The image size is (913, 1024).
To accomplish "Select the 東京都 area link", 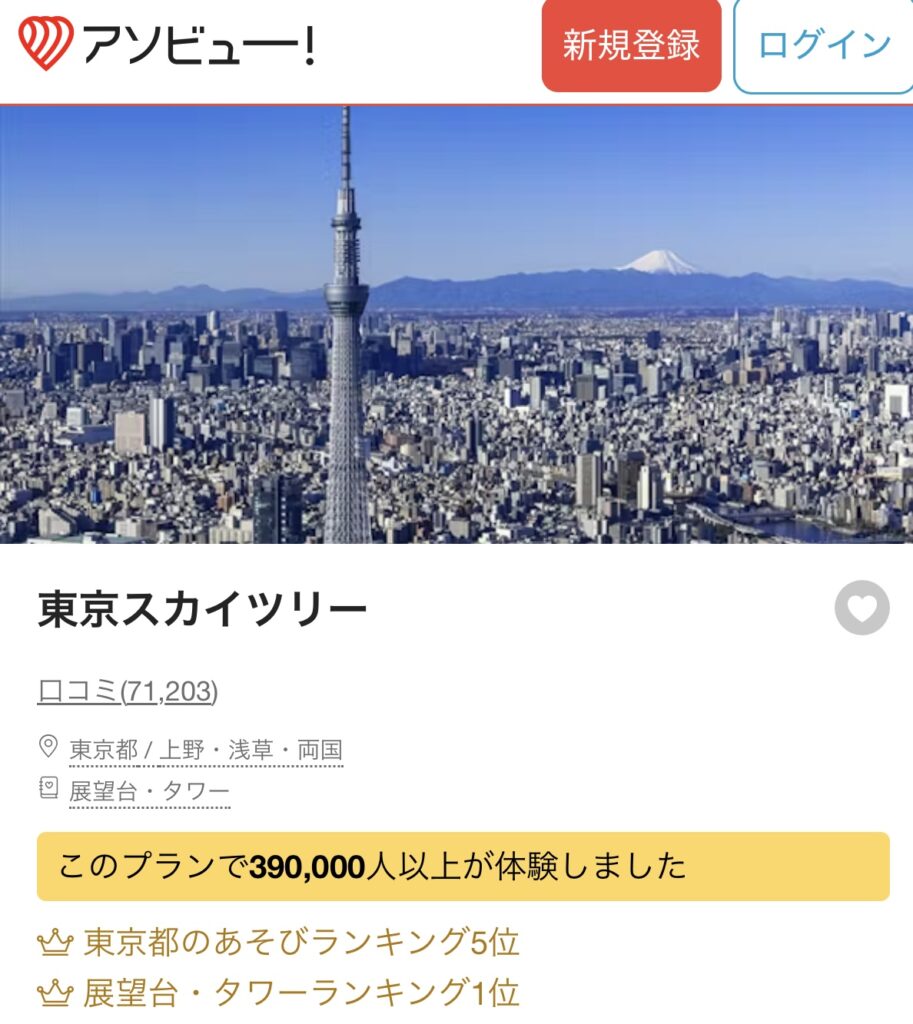I will click(104, 750).
